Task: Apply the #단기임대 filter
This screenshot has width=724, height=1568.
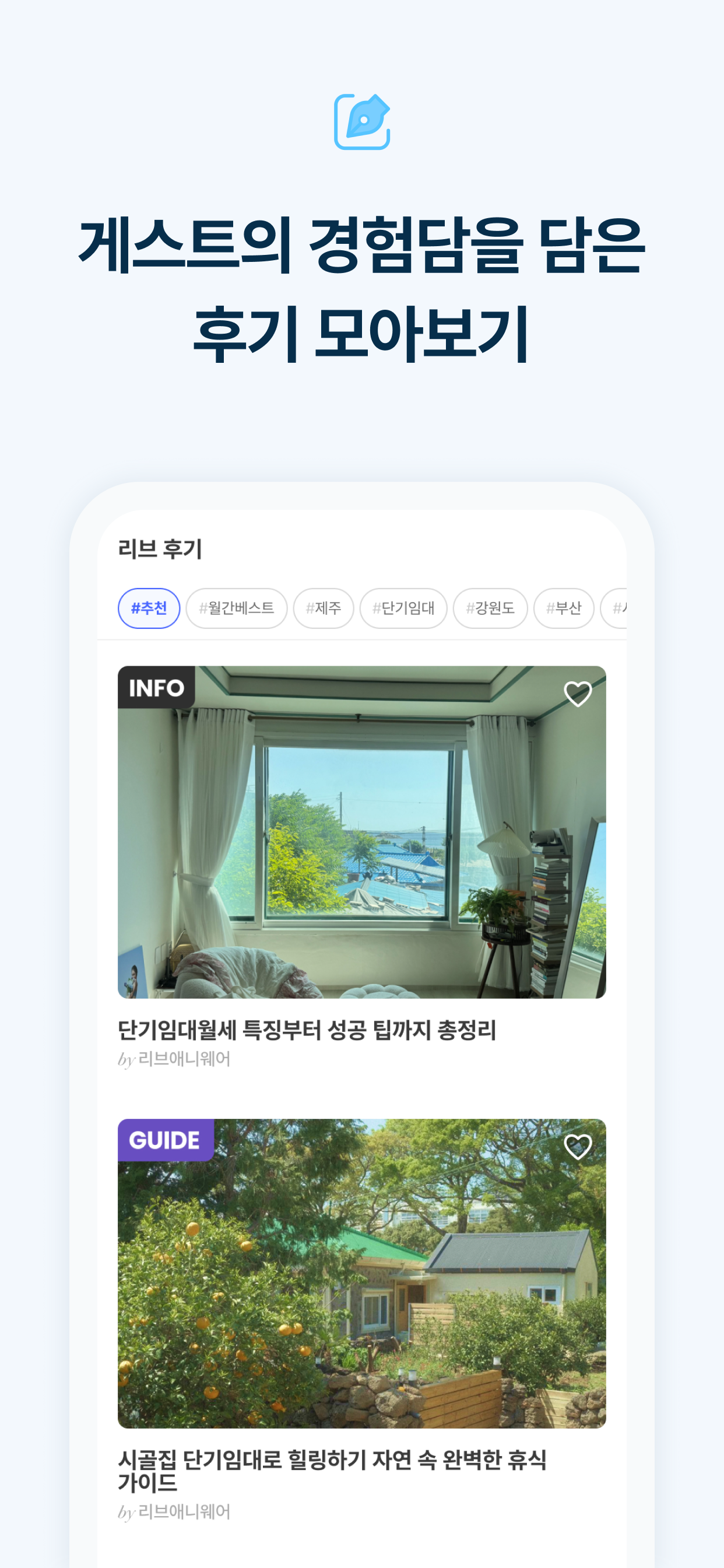Action: (x=405, y=608)
